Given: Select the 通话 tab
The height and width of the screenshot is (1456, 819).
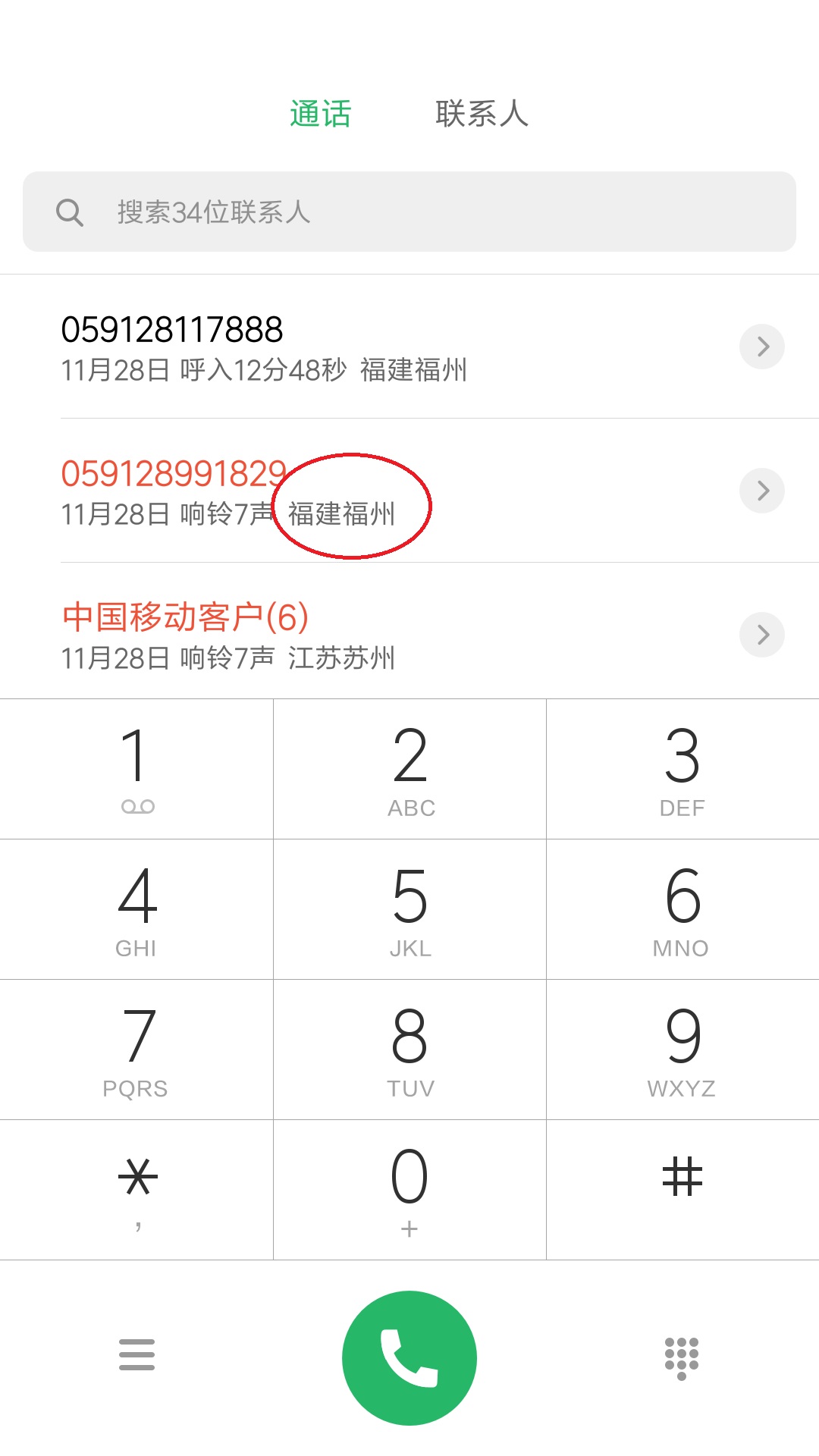Looking at the screenshot, I should [320, 114].
